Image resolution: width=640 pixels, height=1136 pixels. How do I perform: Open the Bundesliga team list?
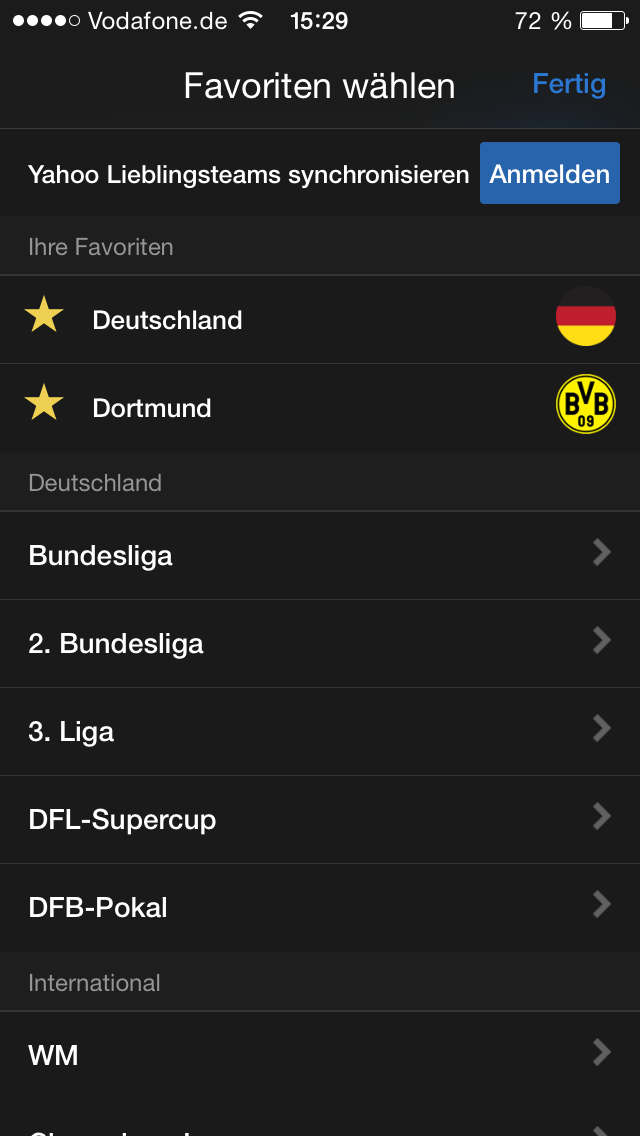[x=320, y=555]
